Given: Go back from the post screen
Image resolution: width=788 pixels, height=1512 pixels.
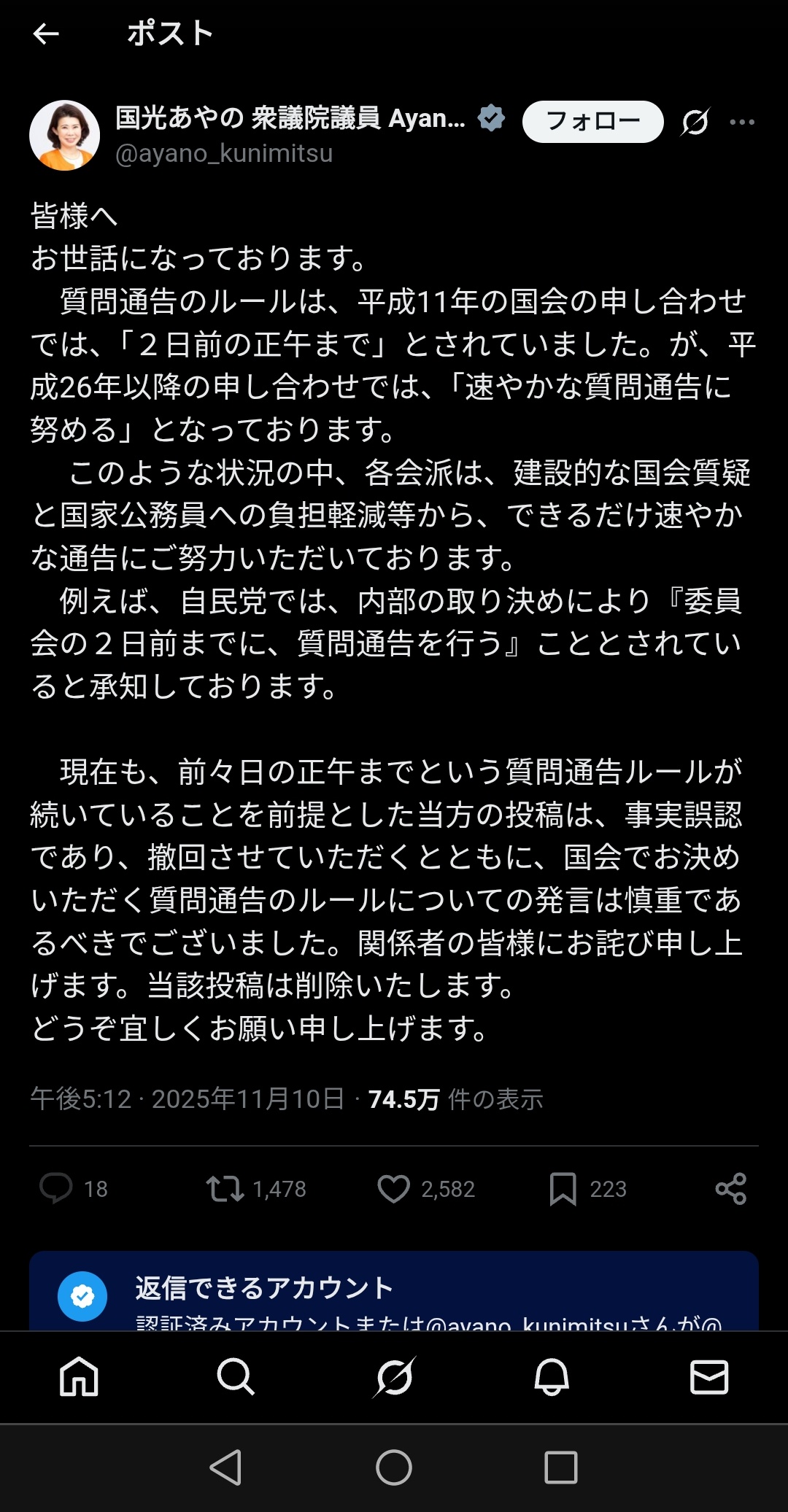Looking at the screenshot, I should pyautogui.click(x=45, y=34).
